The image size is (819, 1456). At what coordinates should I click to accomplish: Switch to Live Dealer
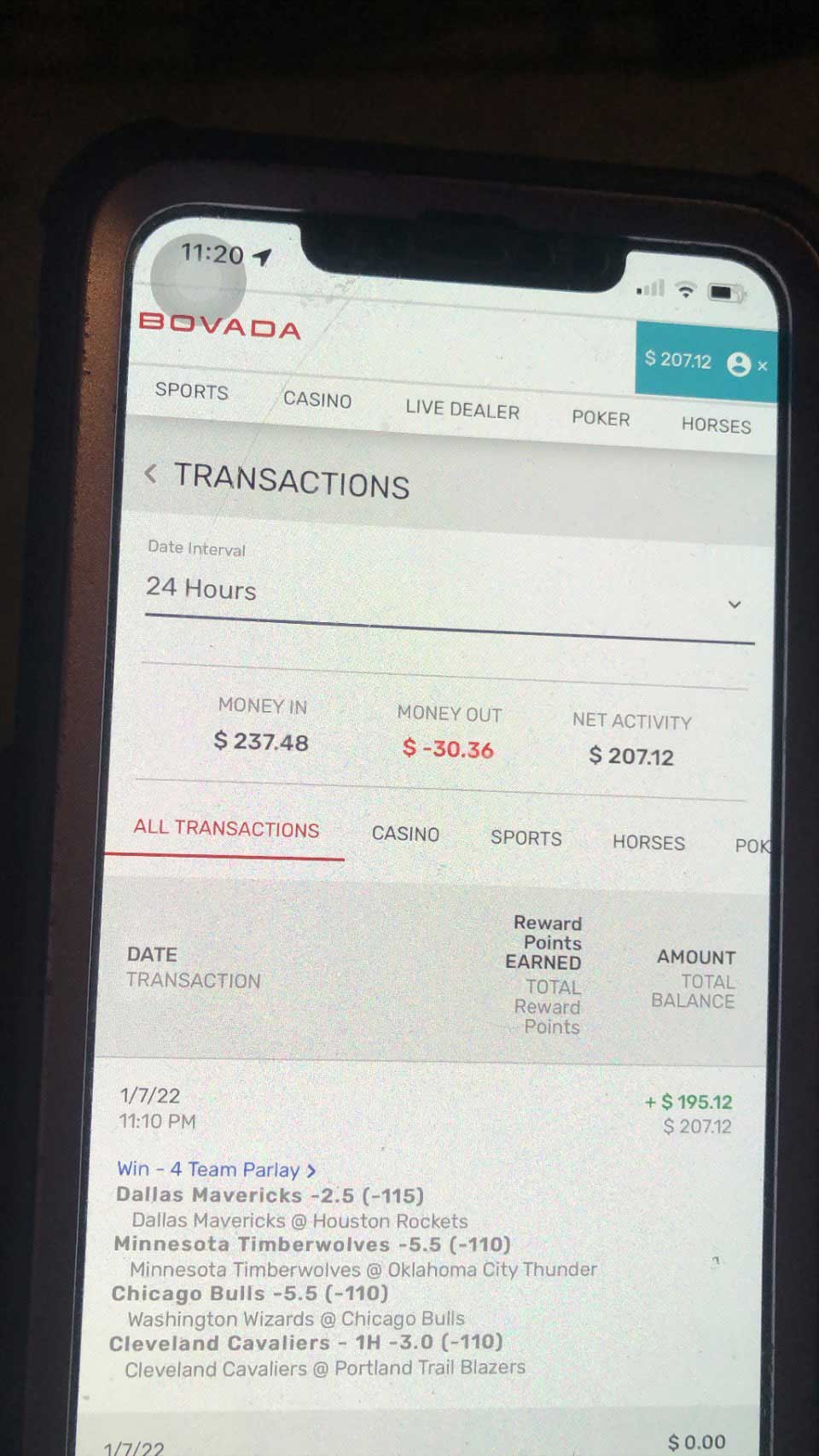[x=462, y=410]
